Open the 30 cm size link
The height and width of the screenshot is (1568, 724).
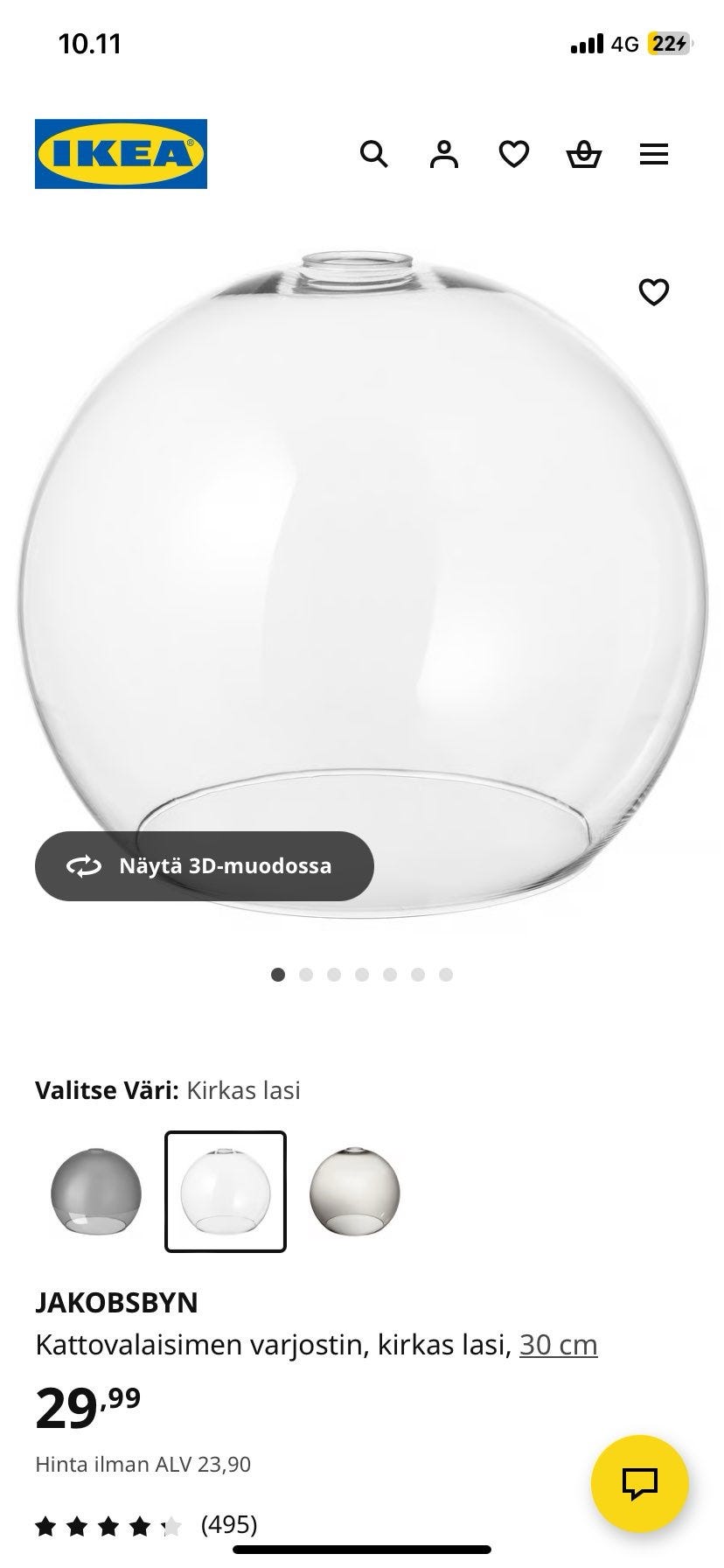tap(558, 1345)
